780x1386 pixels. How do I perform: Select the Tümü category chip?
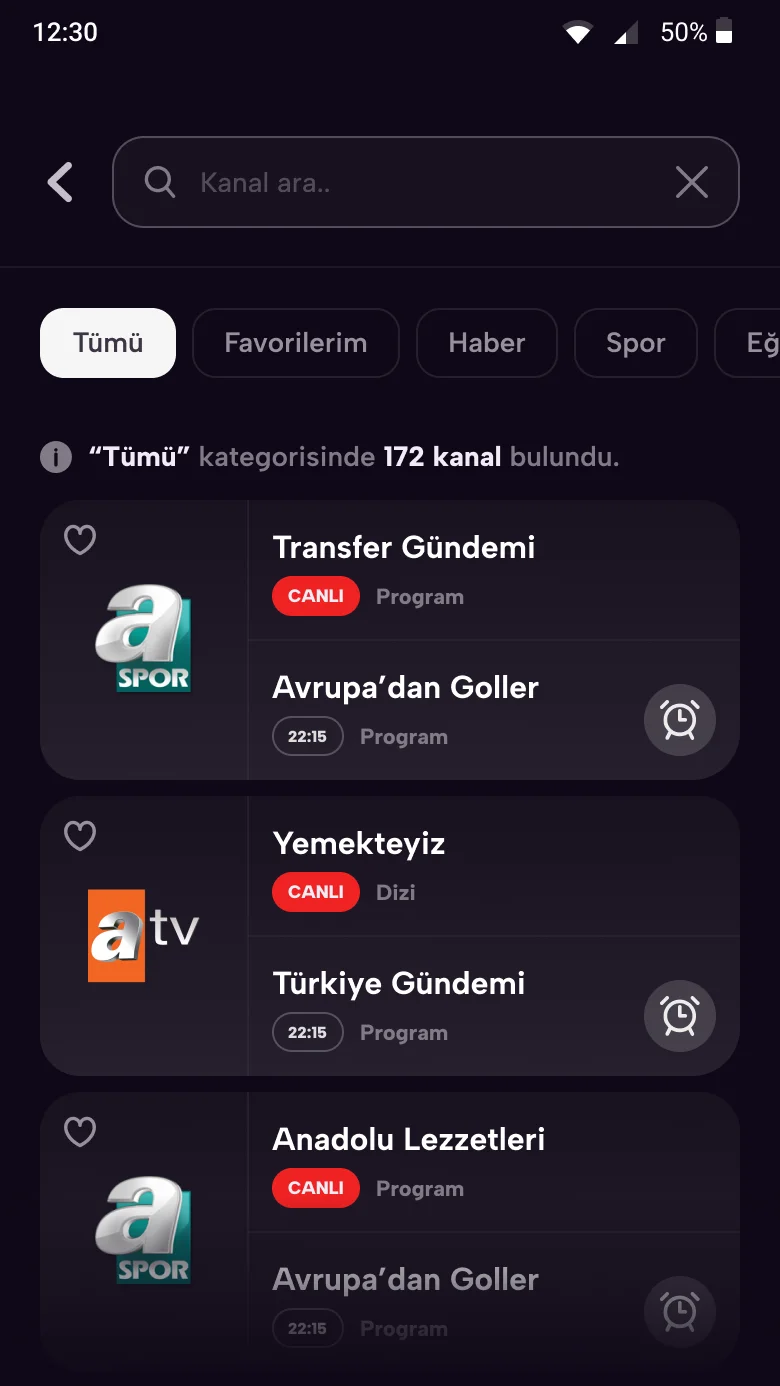108,343
